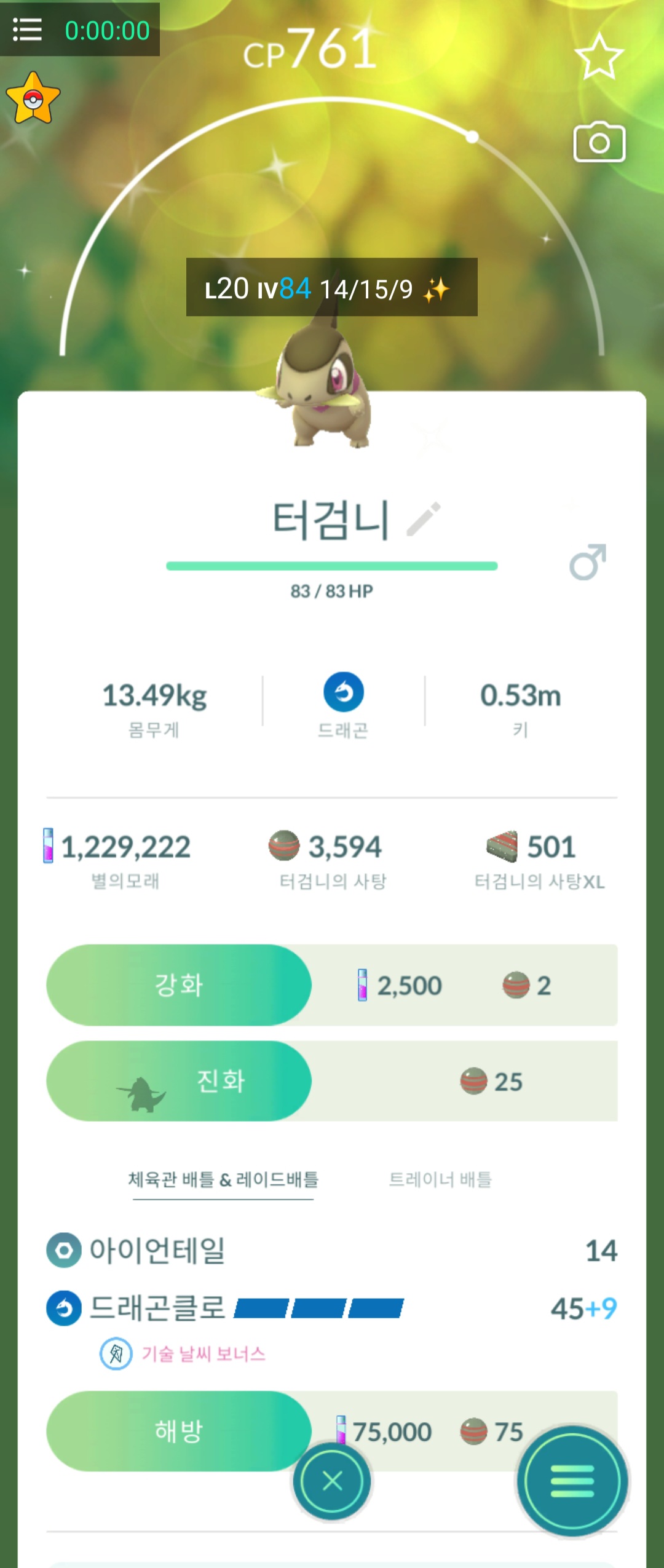The height and width of the screenshot is (1568, 664).
Task: Switch to the 트레이너 배틀 tab
Action: point(440,1179)
